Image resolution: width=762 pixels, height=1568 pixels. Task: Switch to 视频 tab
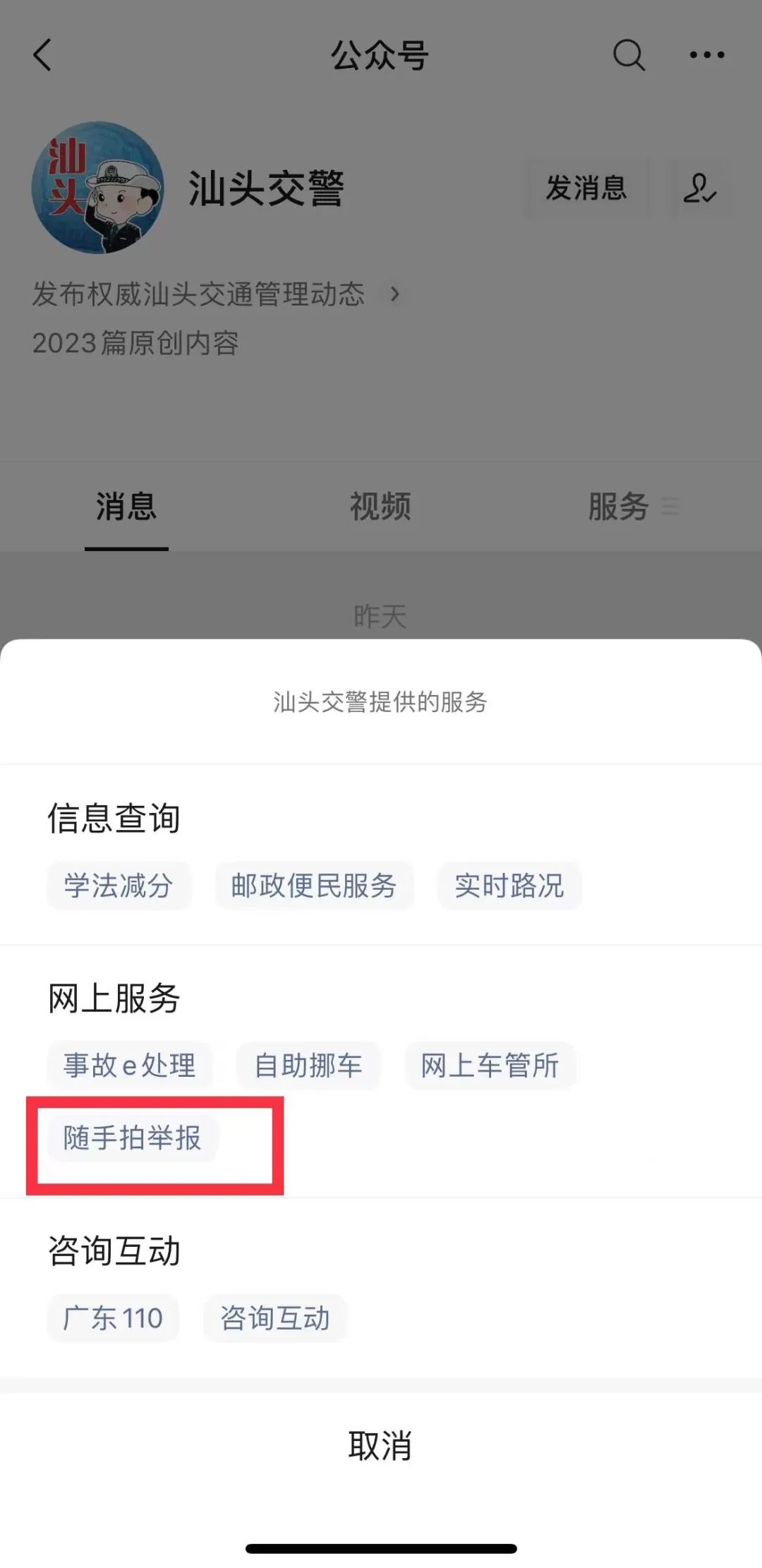(380, 507)
